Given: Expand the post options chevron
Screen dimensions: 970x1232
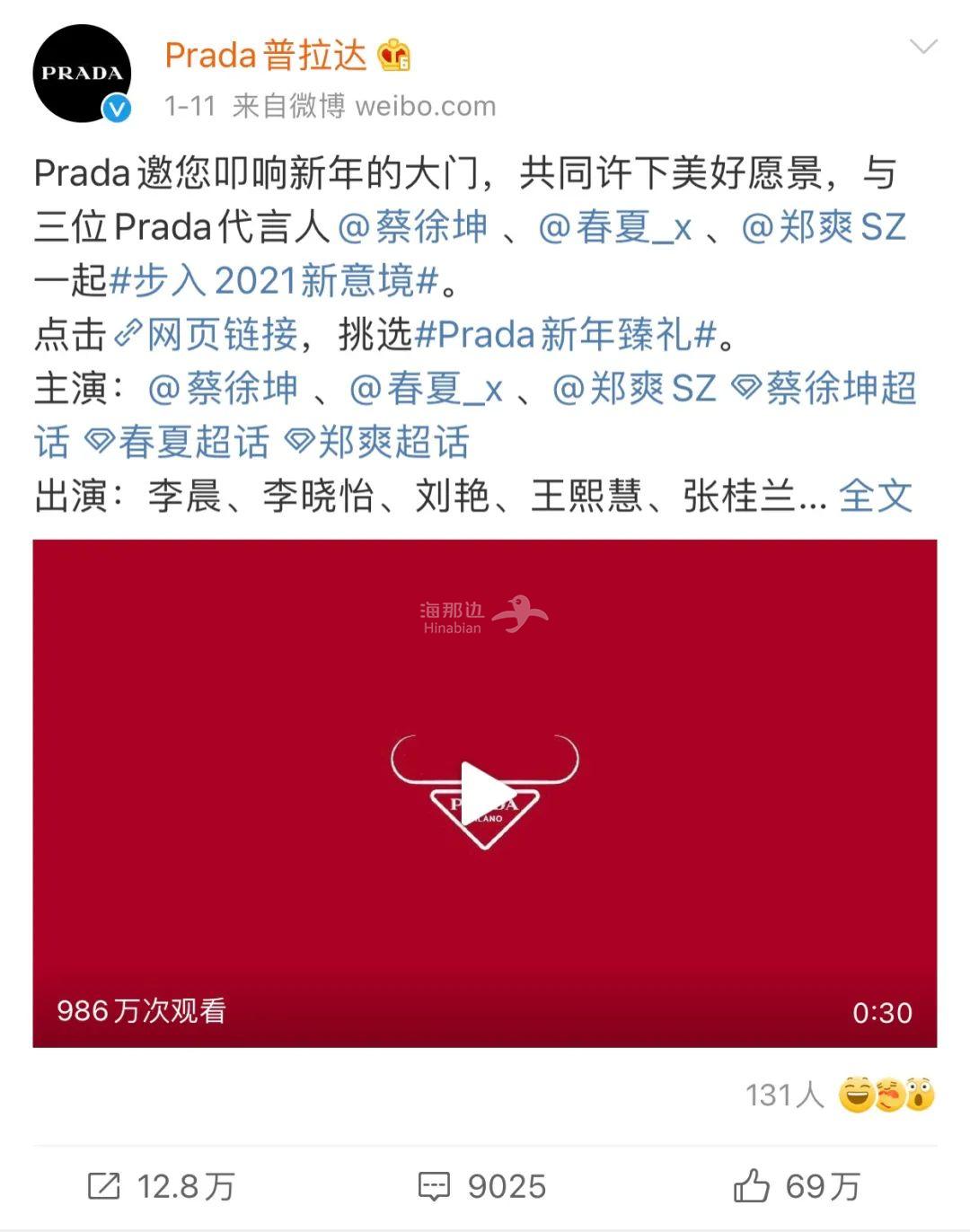Looking at the screenshot, I should click(922, 47).
